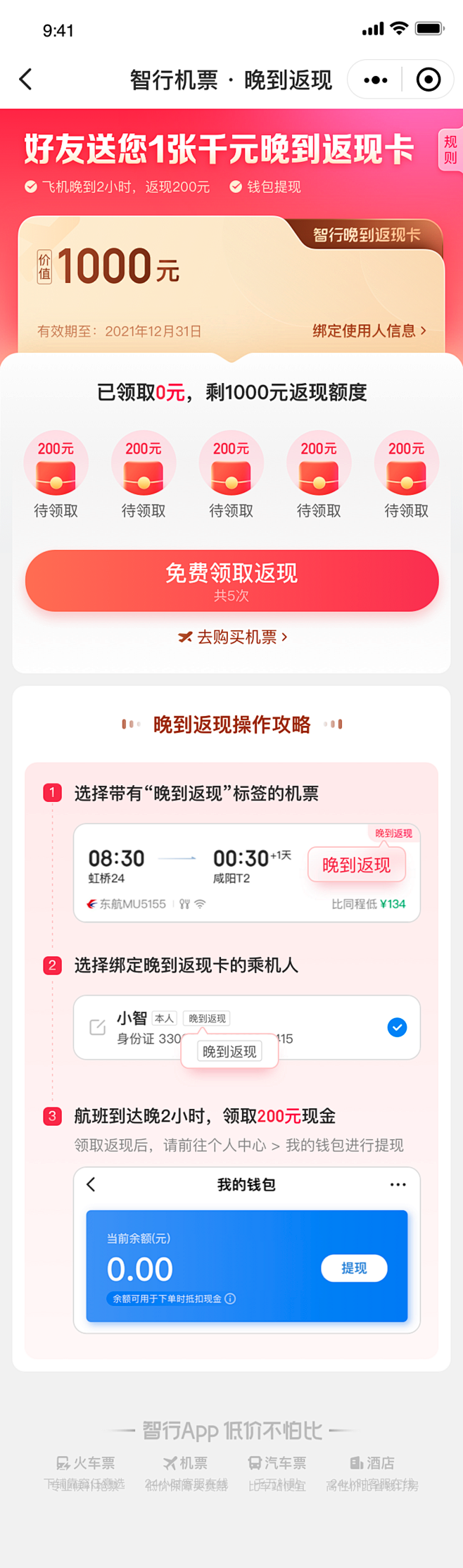Screen dimensions: 463x1568
Task: Open the mini-program more options menu
Action: (375, 80)
